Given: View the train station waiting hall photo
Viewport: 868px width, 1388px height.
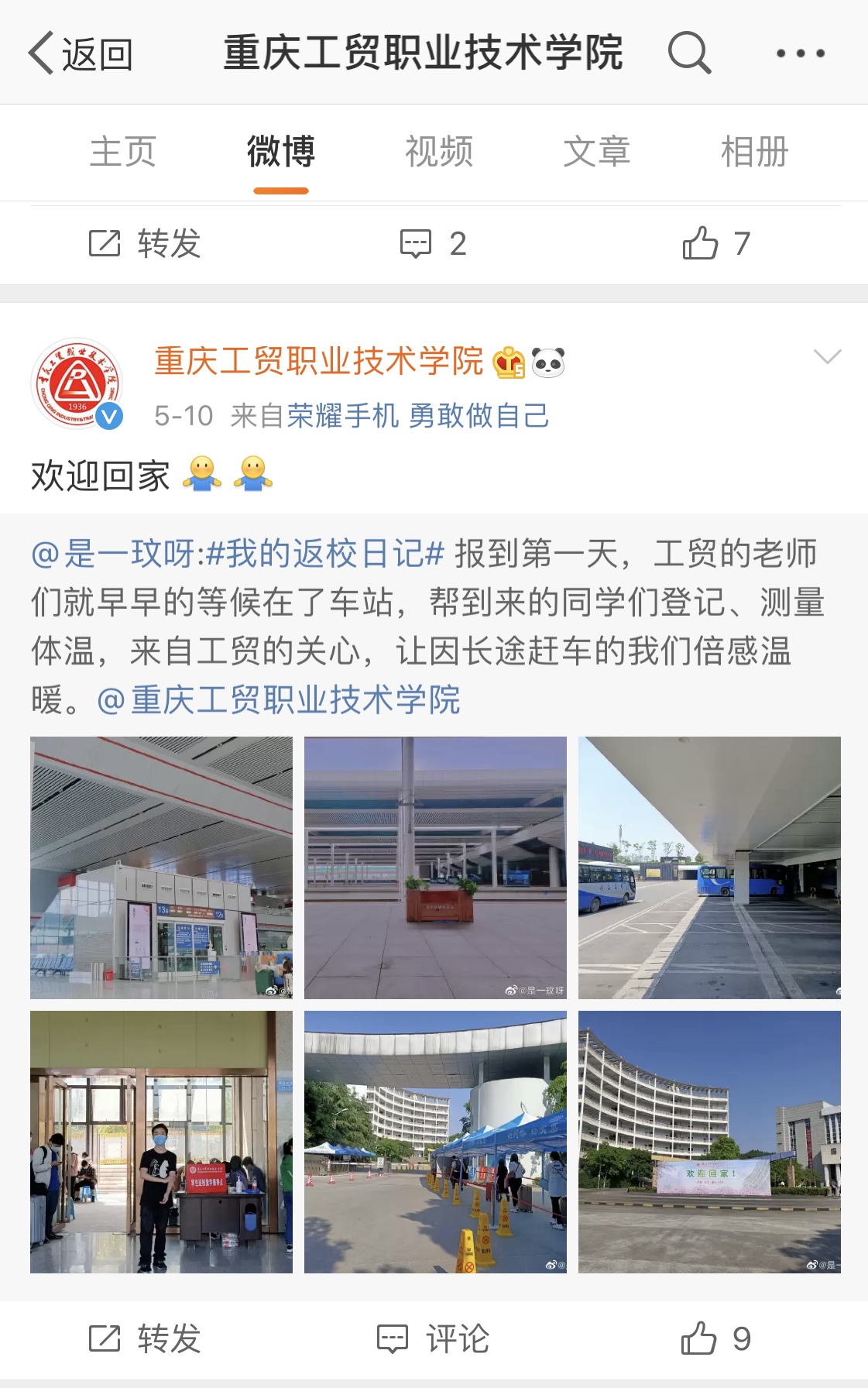Looking at the screenshot, I should click(161, 867).
